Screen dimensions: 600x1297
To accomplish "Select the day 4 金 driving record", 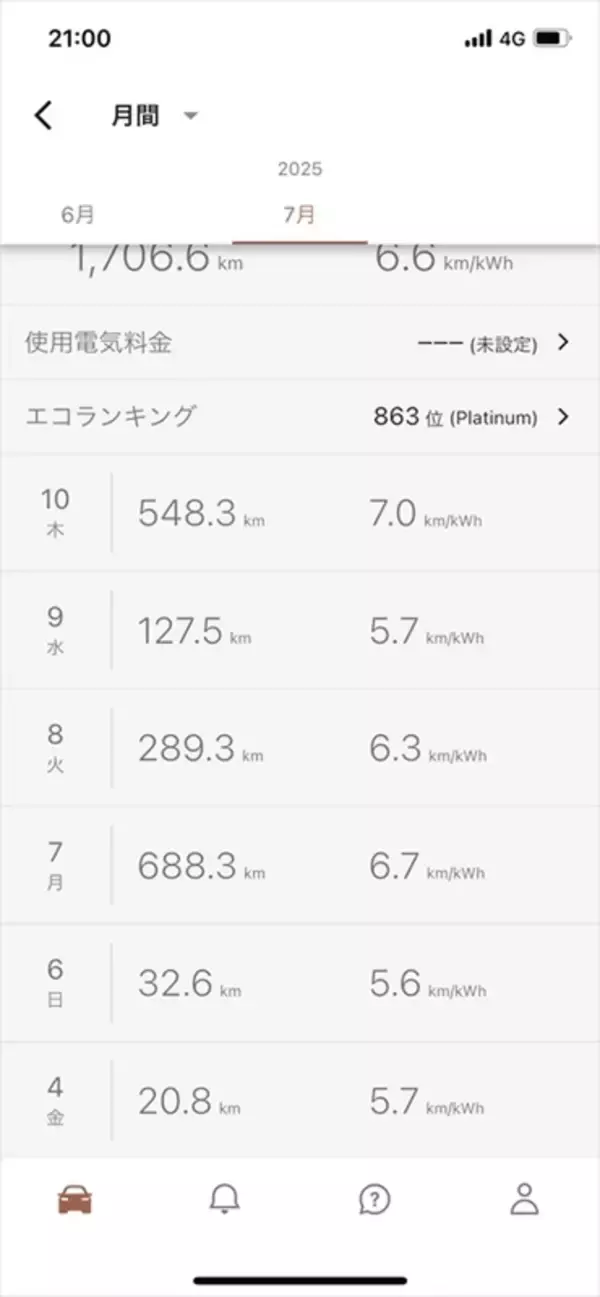I will point(300,1101).
